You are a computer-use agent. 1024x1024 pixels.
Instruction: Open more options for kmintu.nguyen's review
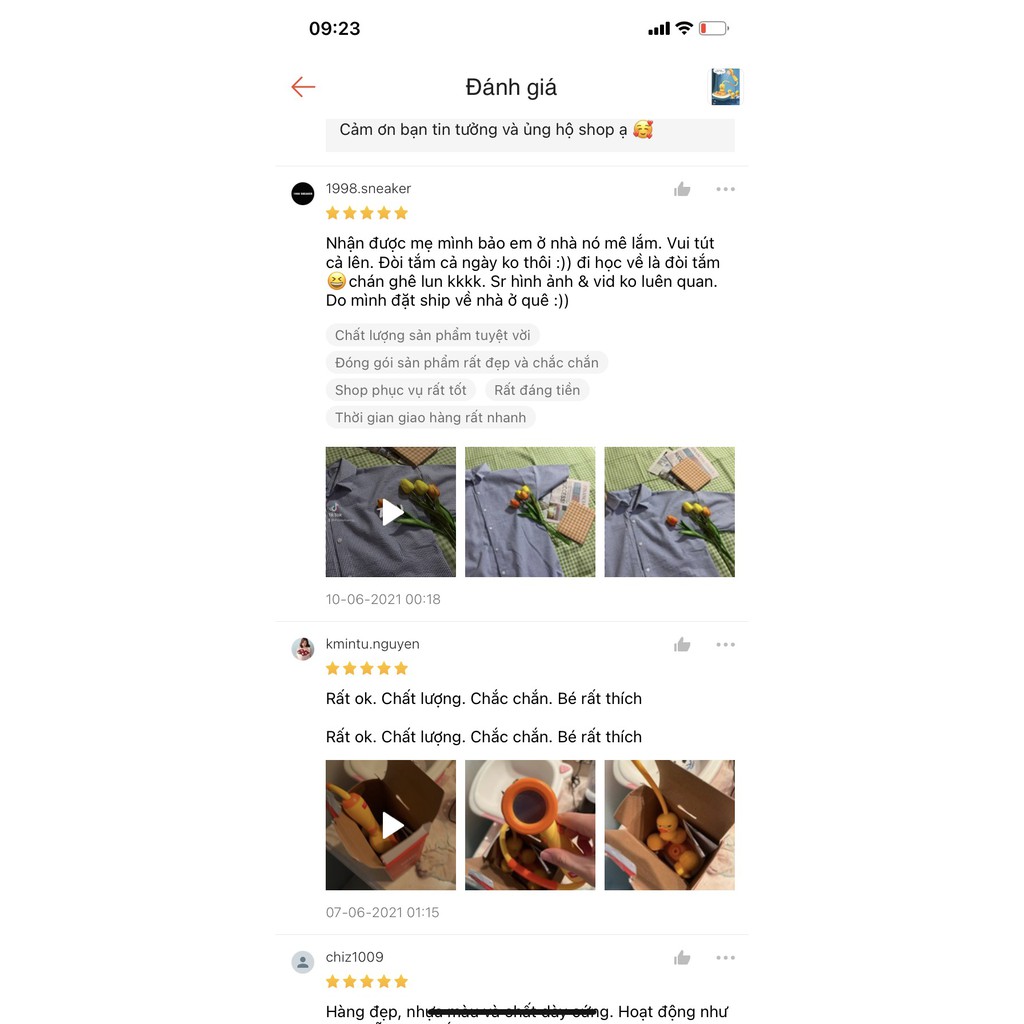pos(725,645)
